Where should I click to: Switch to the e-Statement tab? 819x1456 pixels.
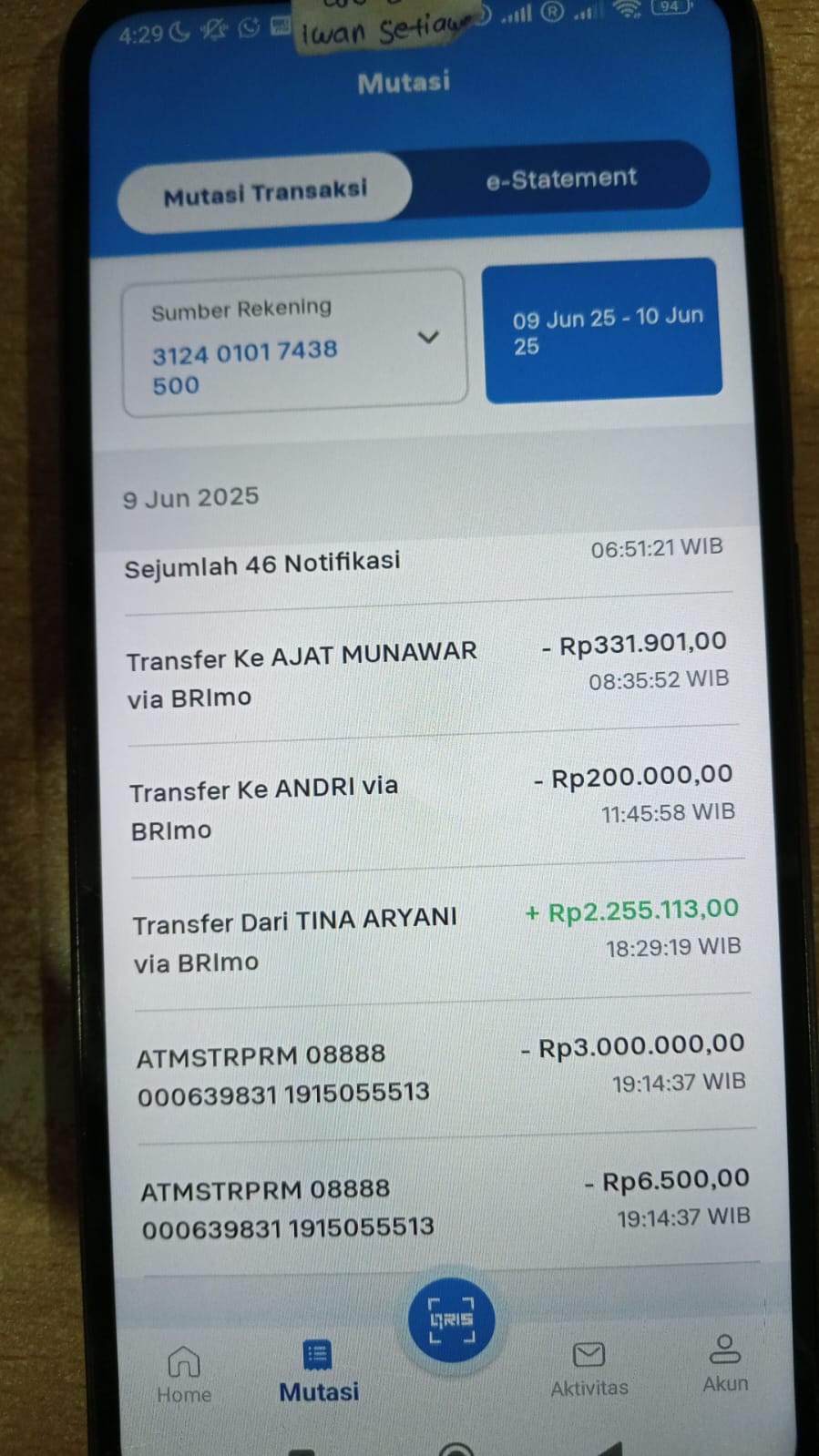(x=560, y=179)
